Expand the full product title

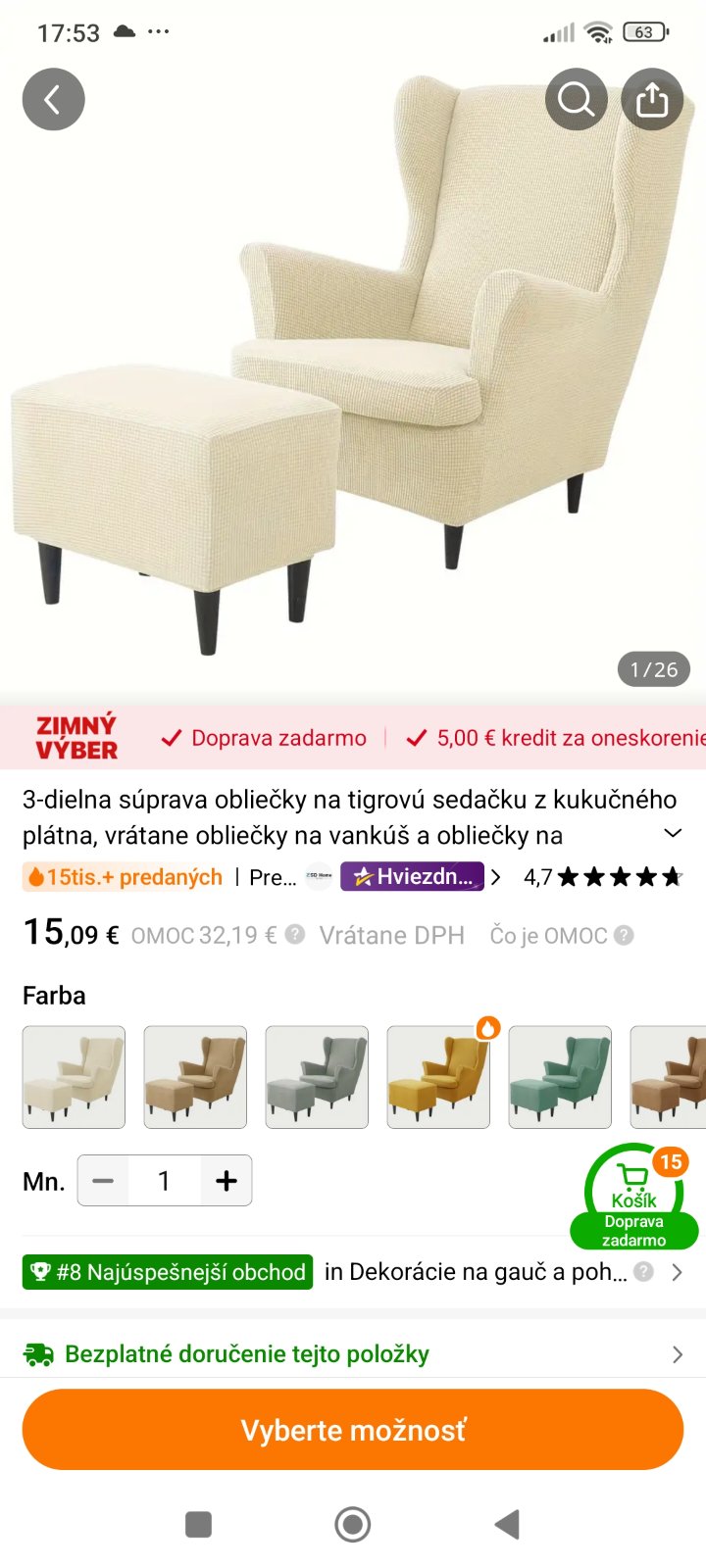pos(673,833)
